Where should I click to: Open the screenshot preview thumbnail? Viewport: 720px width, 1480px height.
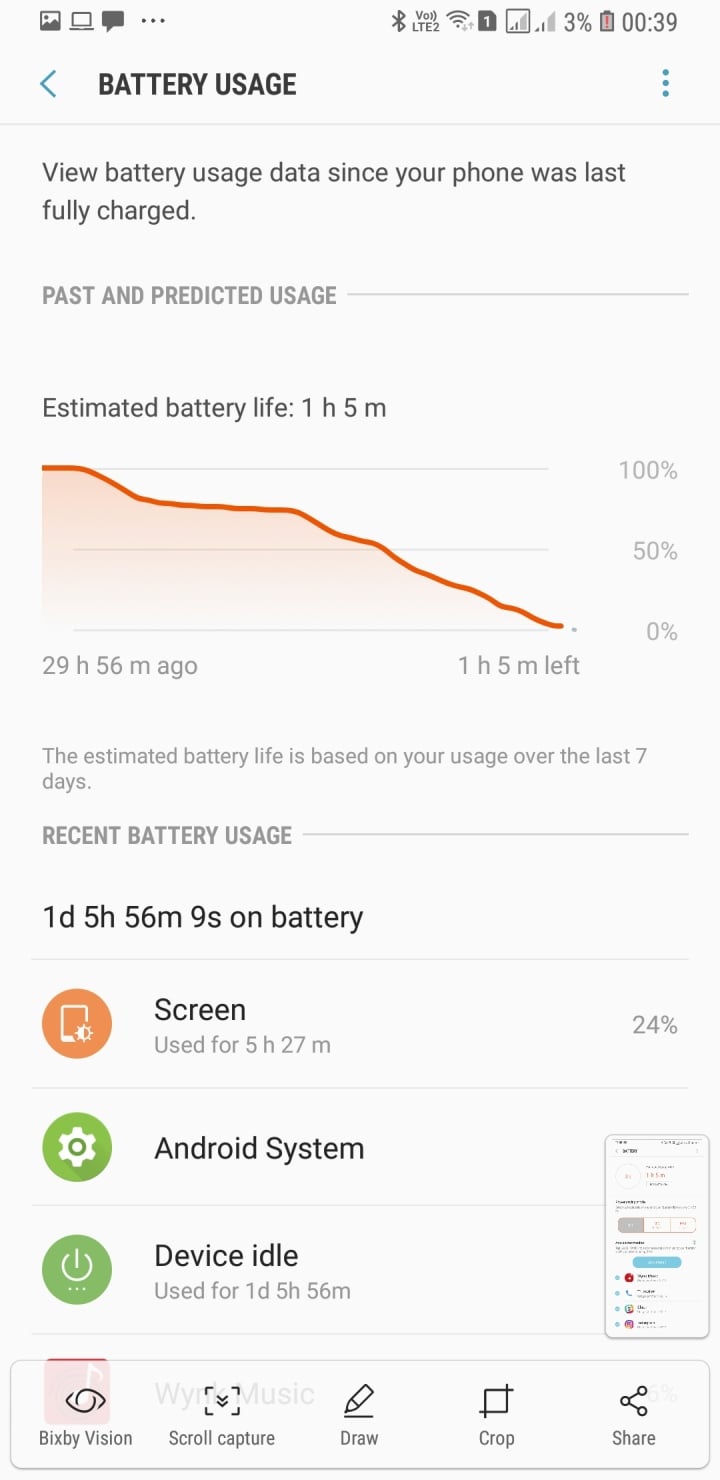(x=656, y=1236)
